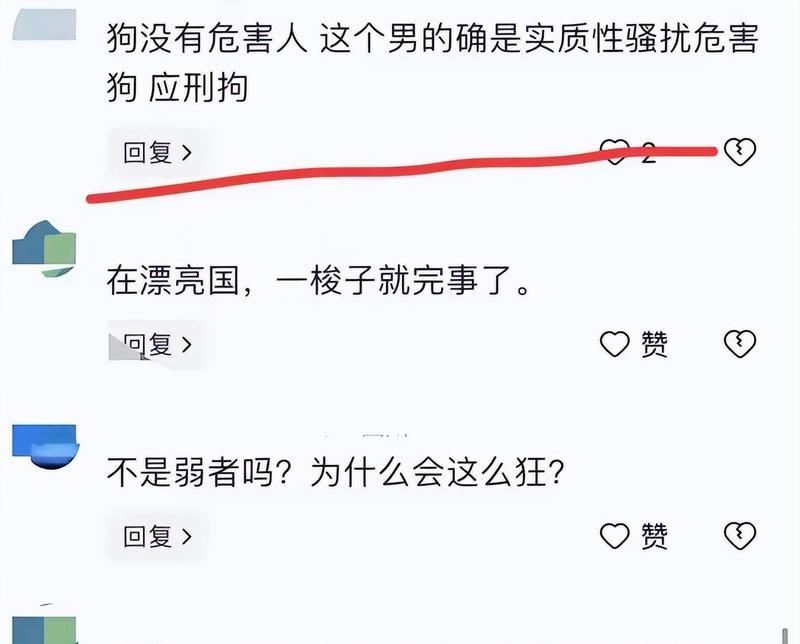Reply to the 不是弱者吗 comment
The image size is (800, 644).
[x=158, y=536]
